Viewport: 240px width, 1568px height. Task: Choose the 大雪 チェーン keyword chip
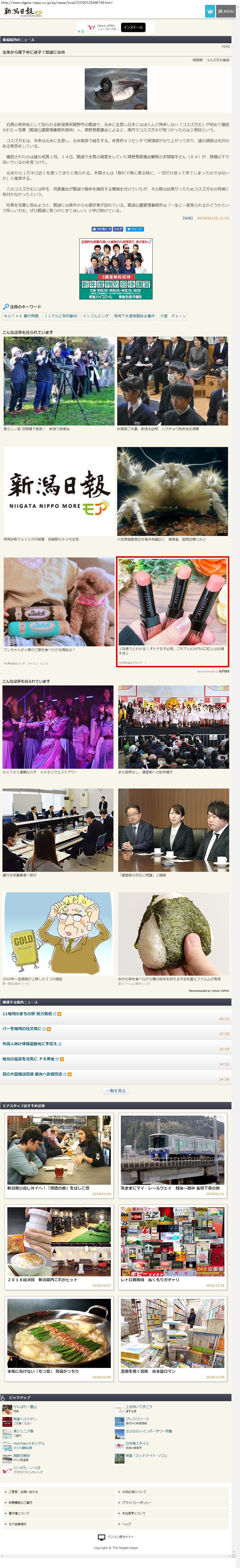(x=173, y=316)
